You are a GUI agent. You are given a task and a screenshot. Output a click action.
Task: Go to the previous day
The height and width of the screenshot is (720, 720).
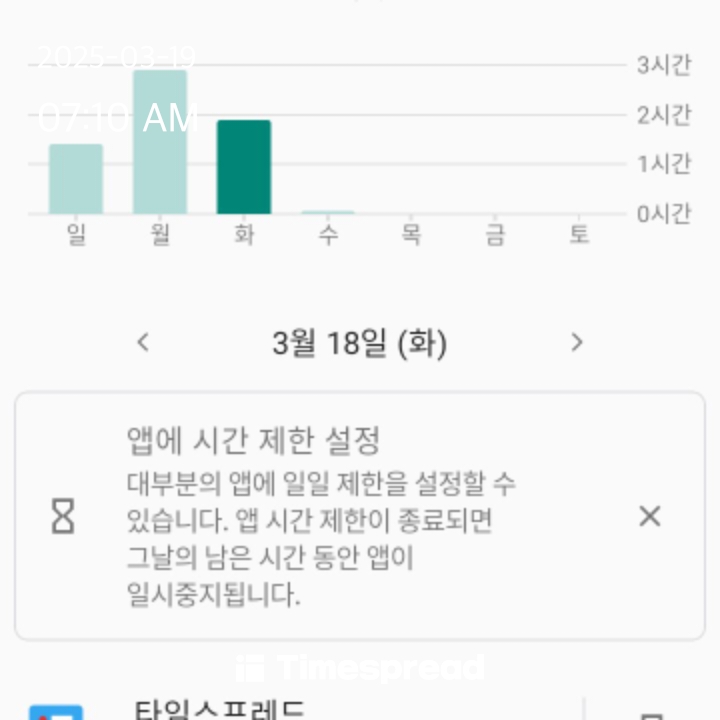tap(143, 342)
